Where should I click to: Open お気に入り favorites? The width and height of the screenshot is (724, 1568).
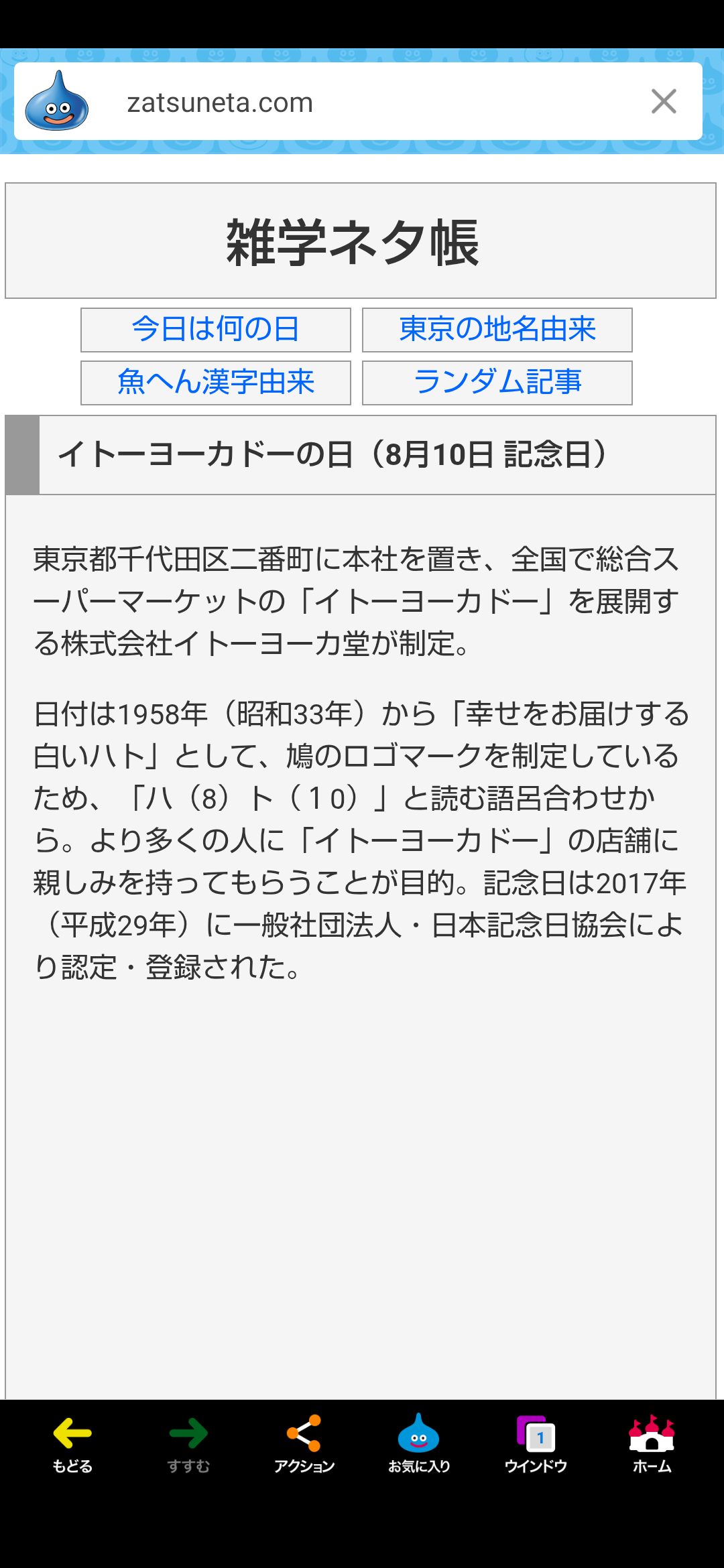[419, 1444]
